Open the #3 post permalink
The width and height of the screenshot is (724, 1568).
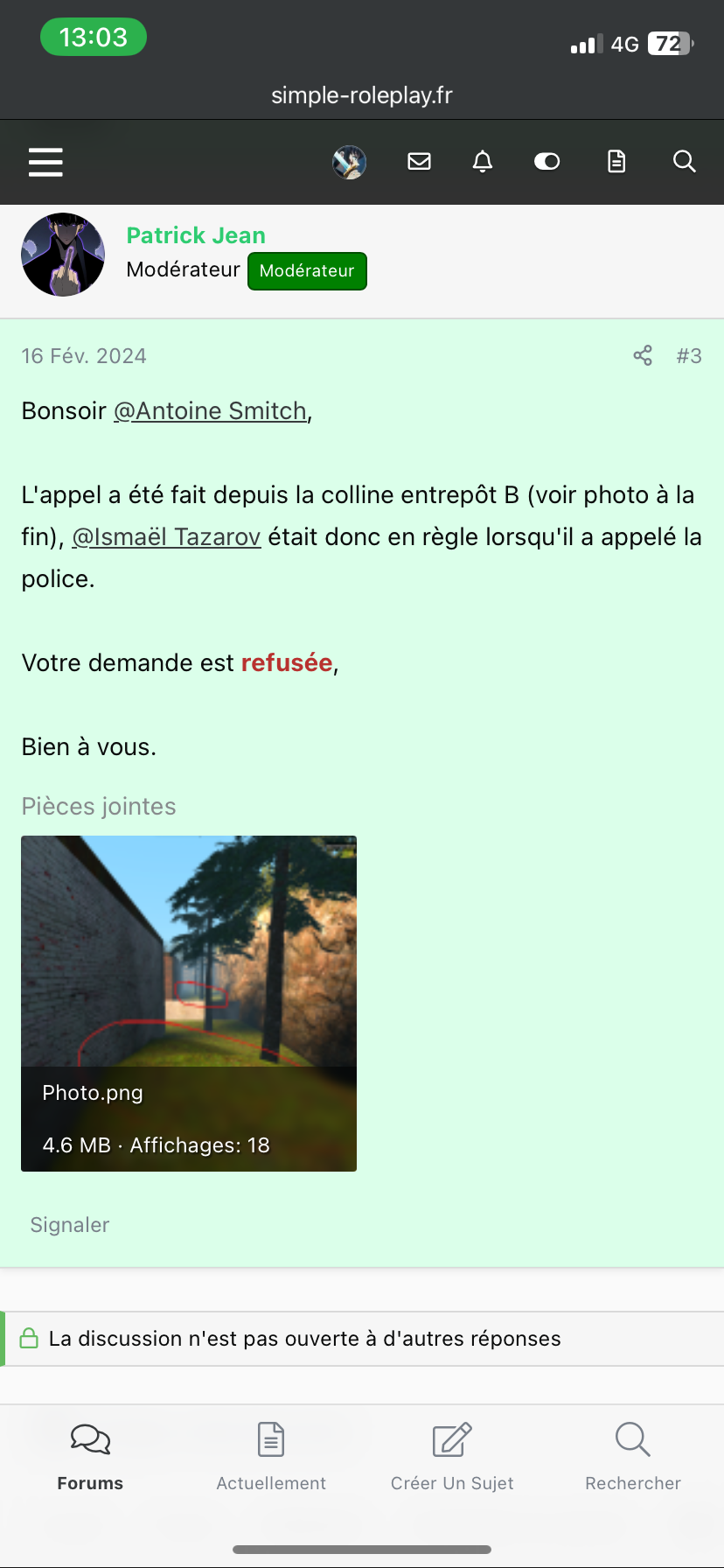tap(689, 356)
